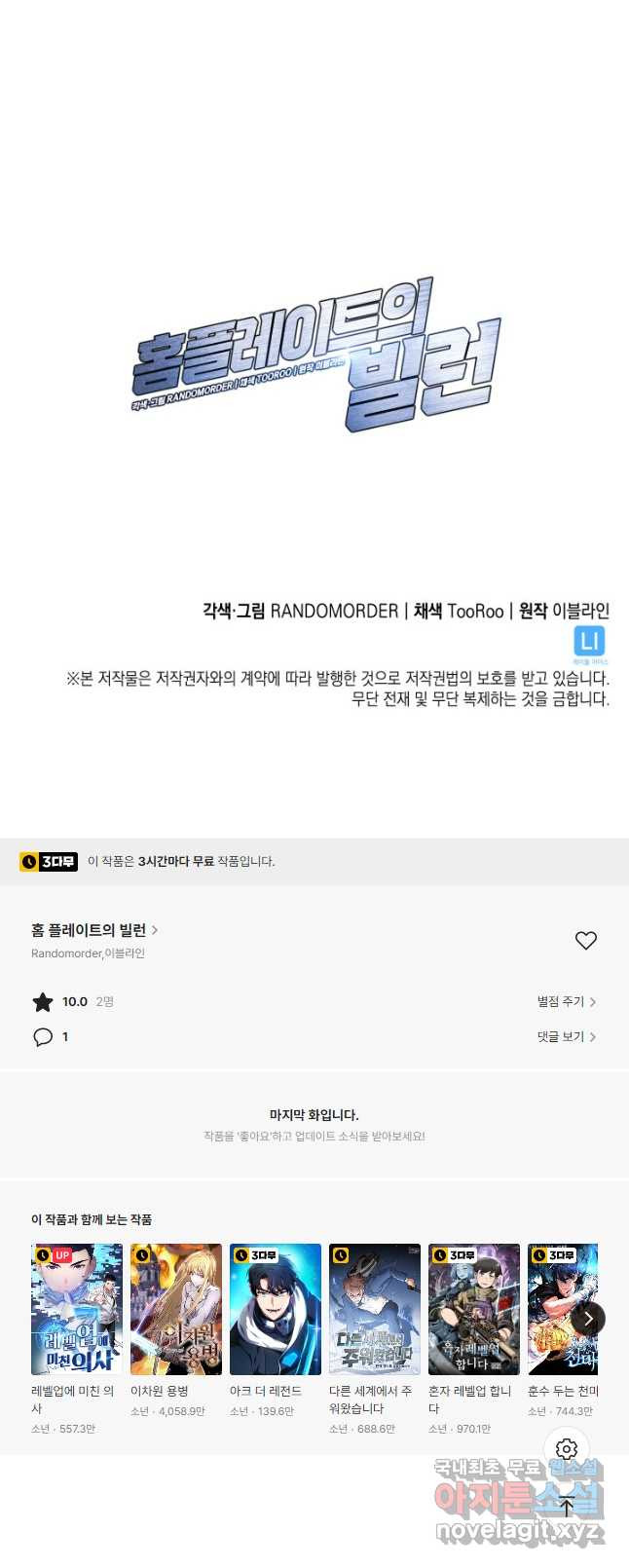
Task: Open the 혼자 레벨업 합니다 recommendation
Action: coord(474,1308)
